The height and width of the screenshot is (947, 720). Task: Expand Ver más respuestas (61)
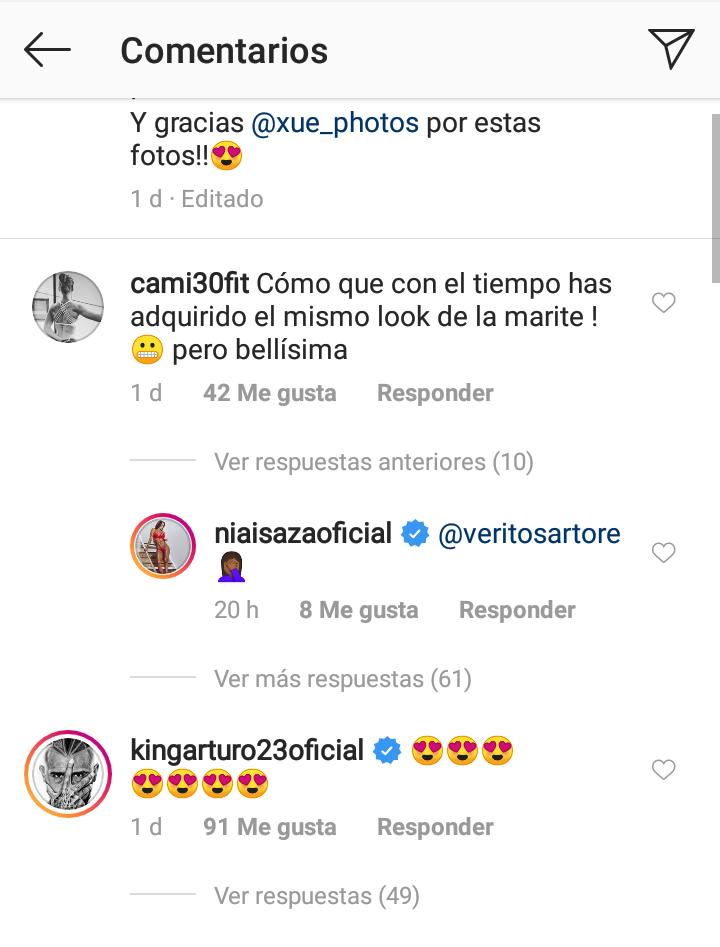coord(342,679)
